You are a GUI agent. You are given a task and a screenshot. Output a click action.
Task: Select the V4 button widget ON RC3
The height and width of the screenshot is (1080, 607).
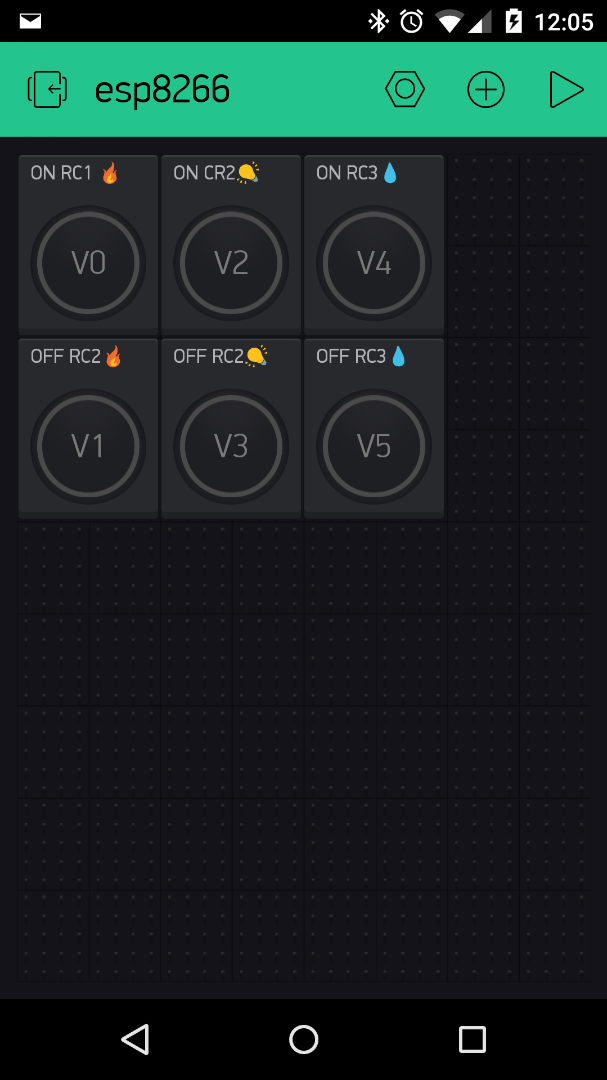(x=373, y=245)
